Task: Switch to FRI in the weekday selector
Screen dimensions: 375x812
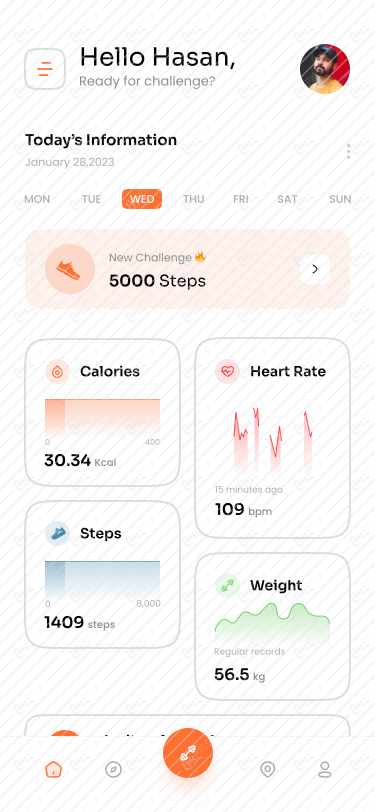Action: 241,199
